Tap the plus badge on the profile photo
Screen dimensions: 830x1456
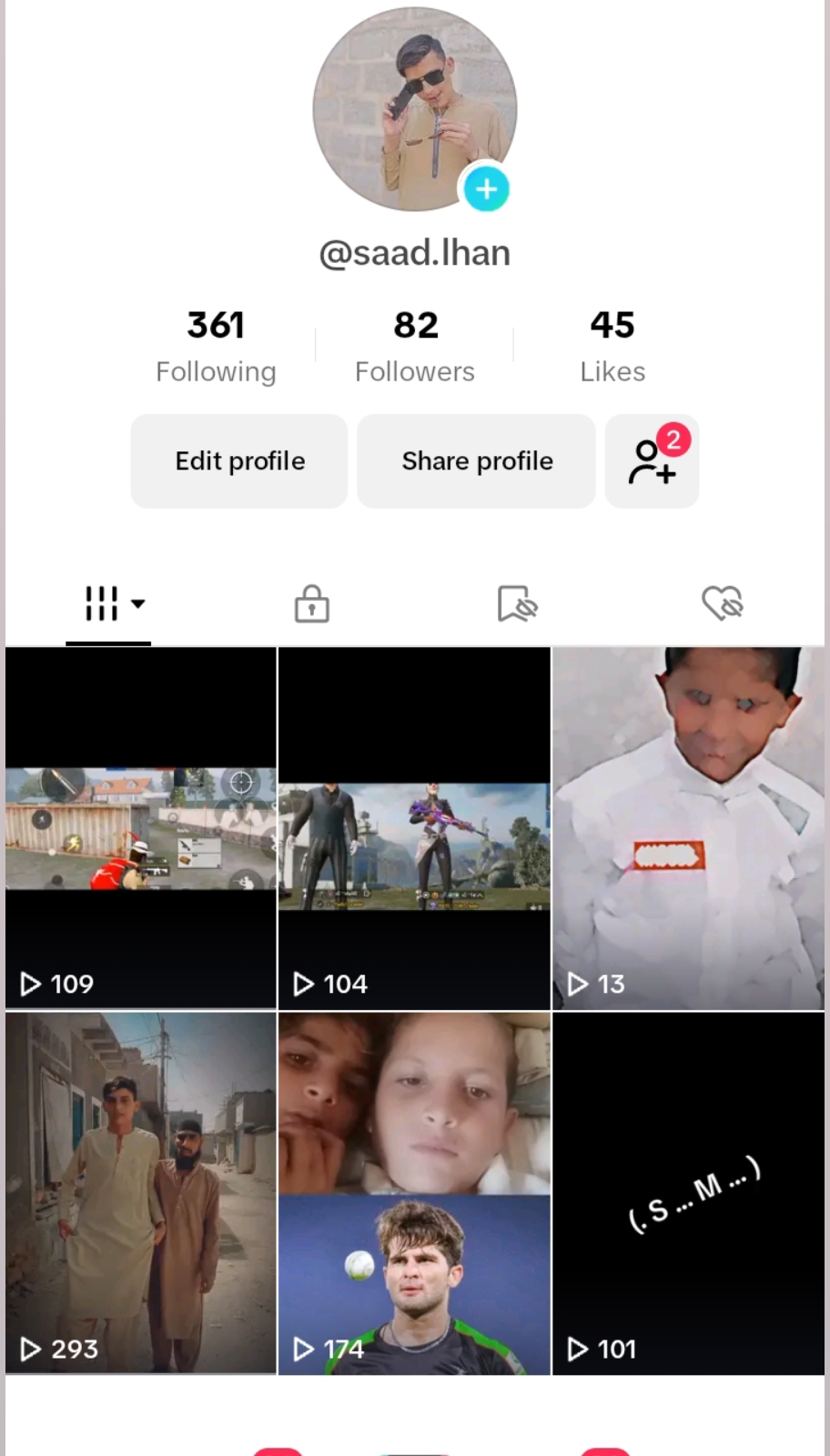pyautogui.click(x=486, y=189)
